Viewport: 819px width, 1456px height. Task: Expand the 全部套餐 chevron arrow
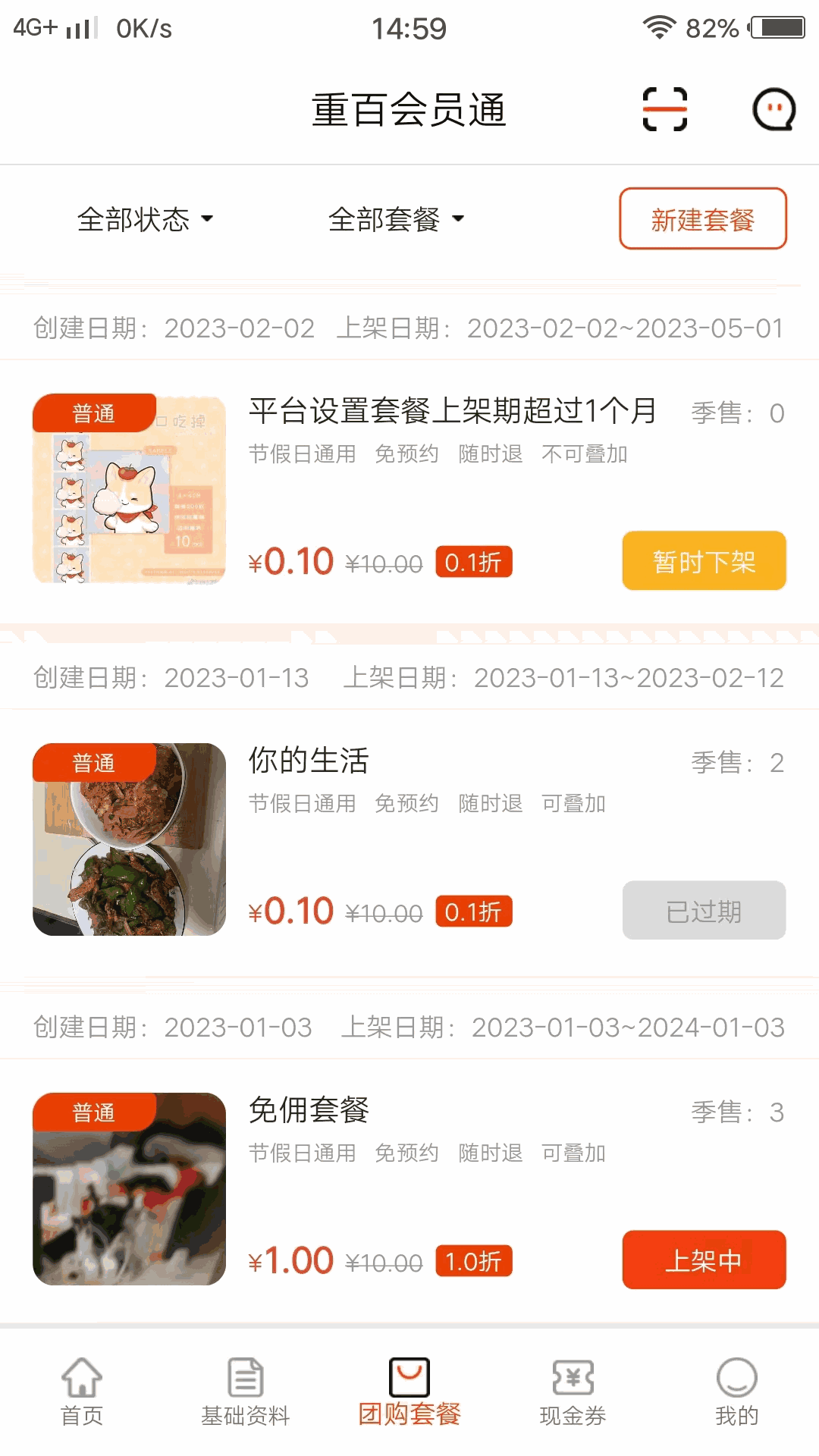click(x=458, y=219)
